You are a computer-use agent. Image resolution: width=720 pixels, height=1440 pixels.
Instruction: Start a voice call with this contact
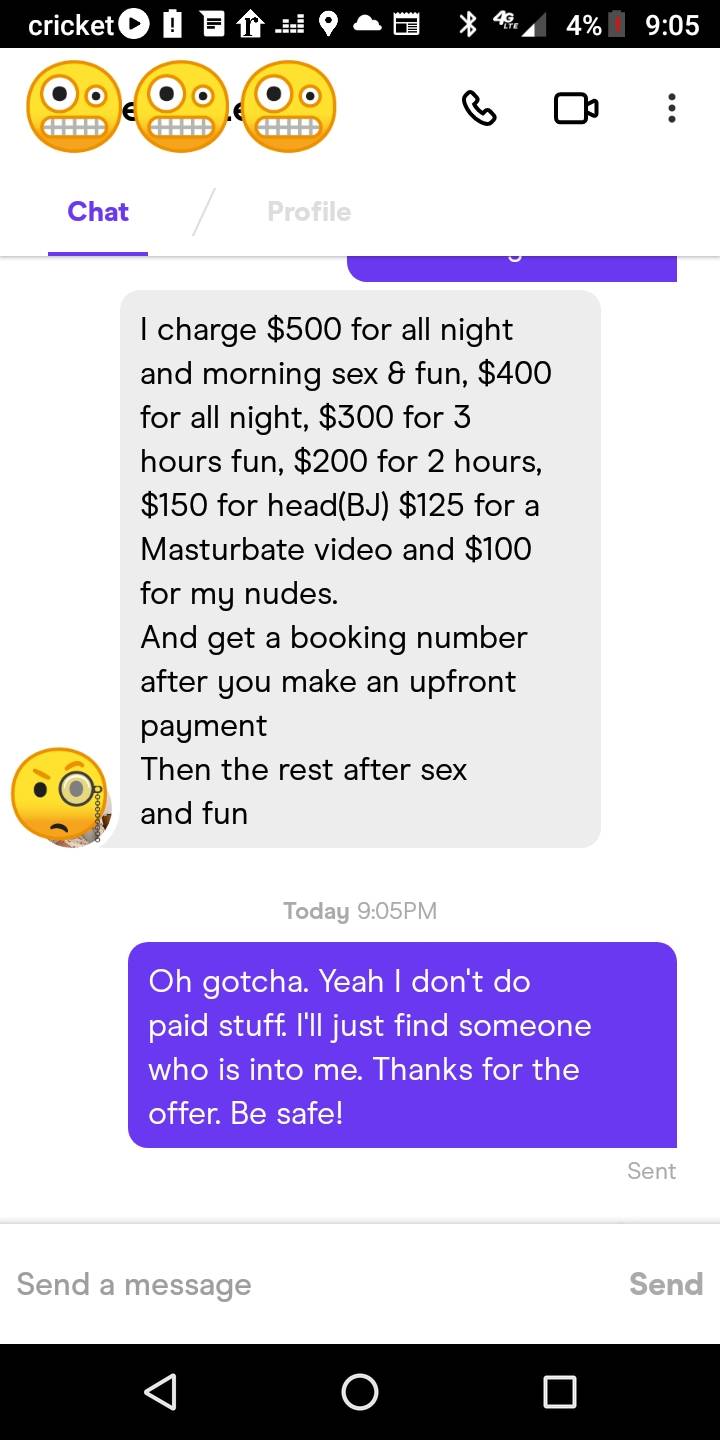click(x=478, y=108)
